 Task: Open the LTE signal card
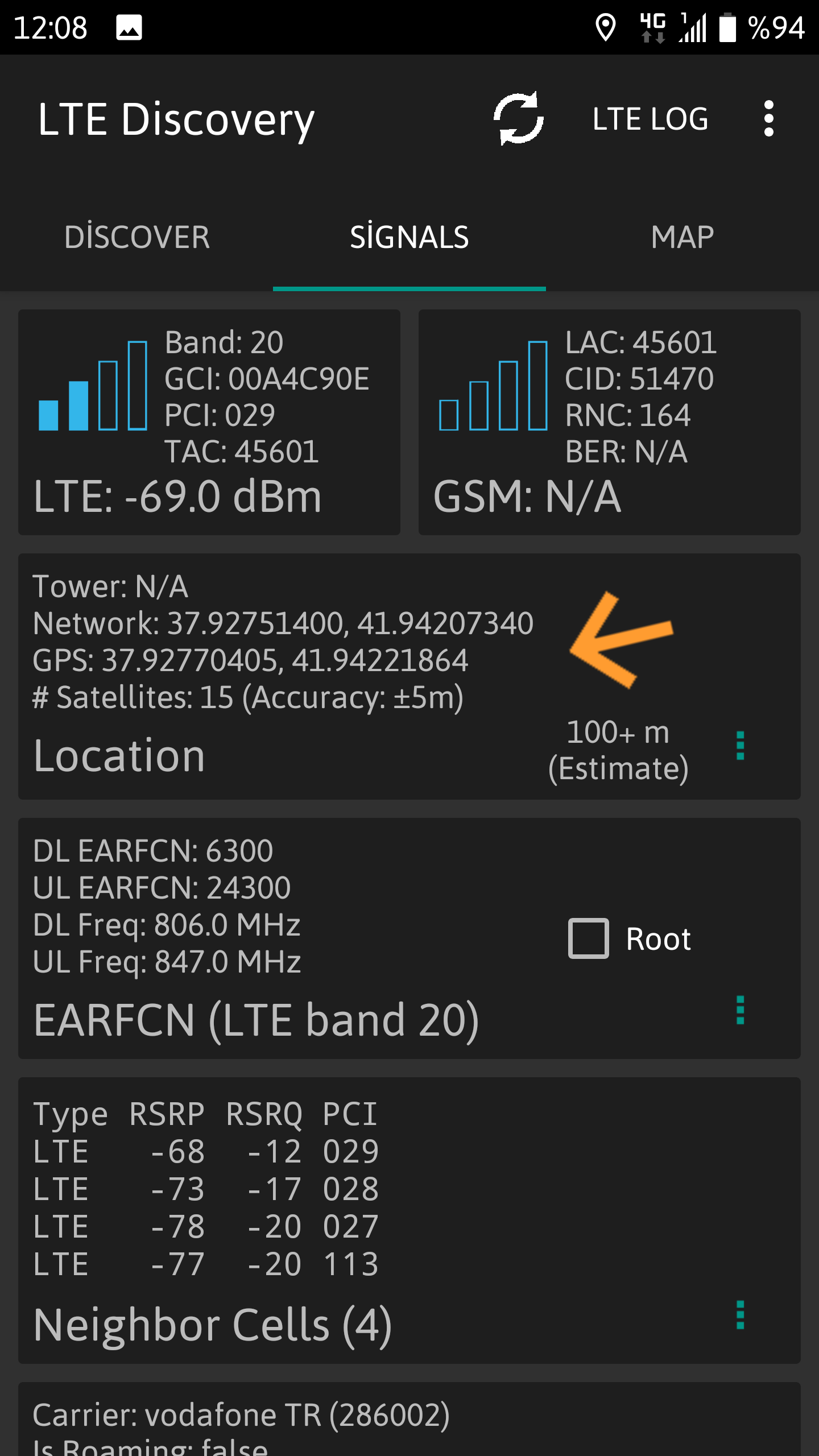(209, 422)
